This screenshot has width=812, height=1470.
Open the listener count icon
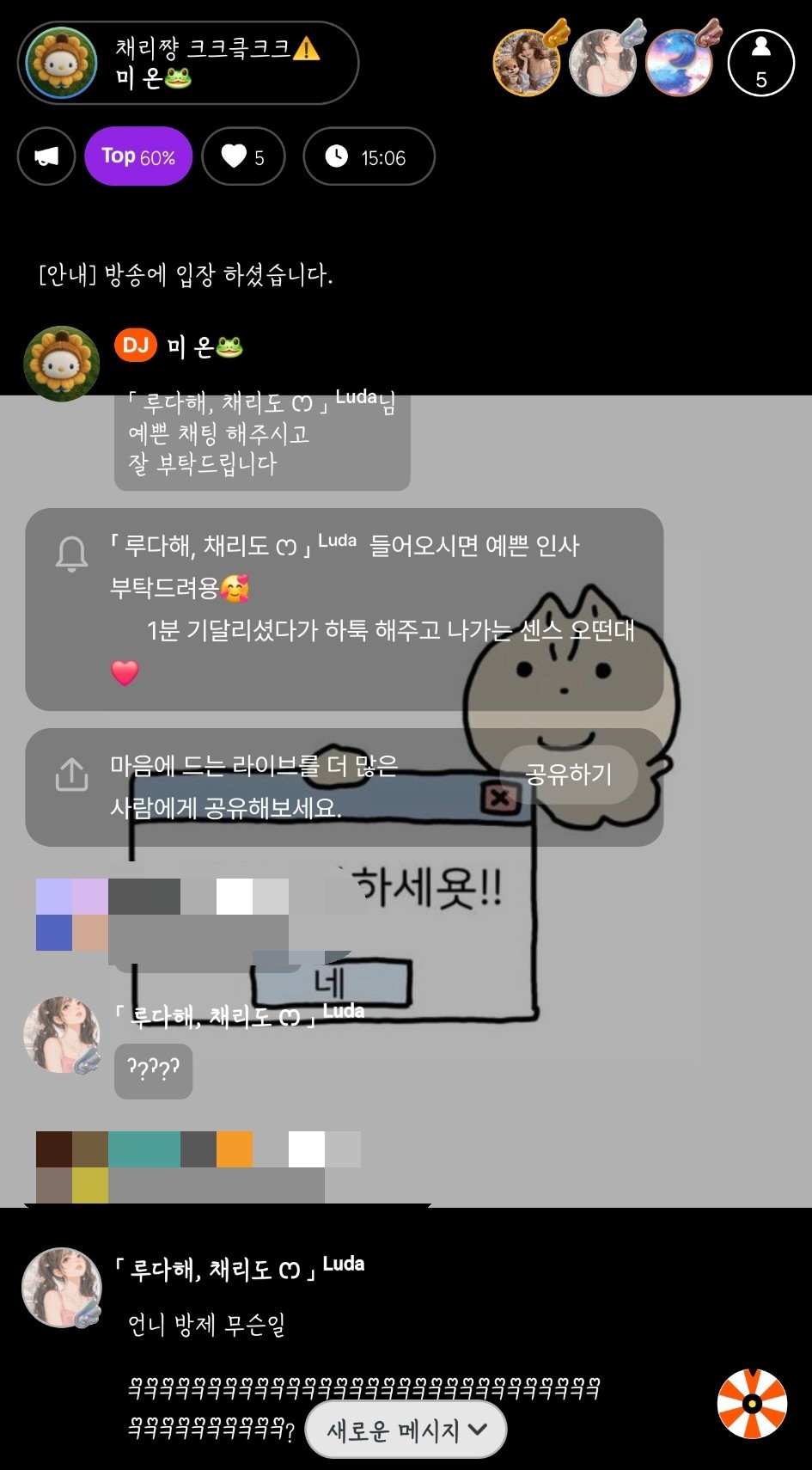point(760,63)
